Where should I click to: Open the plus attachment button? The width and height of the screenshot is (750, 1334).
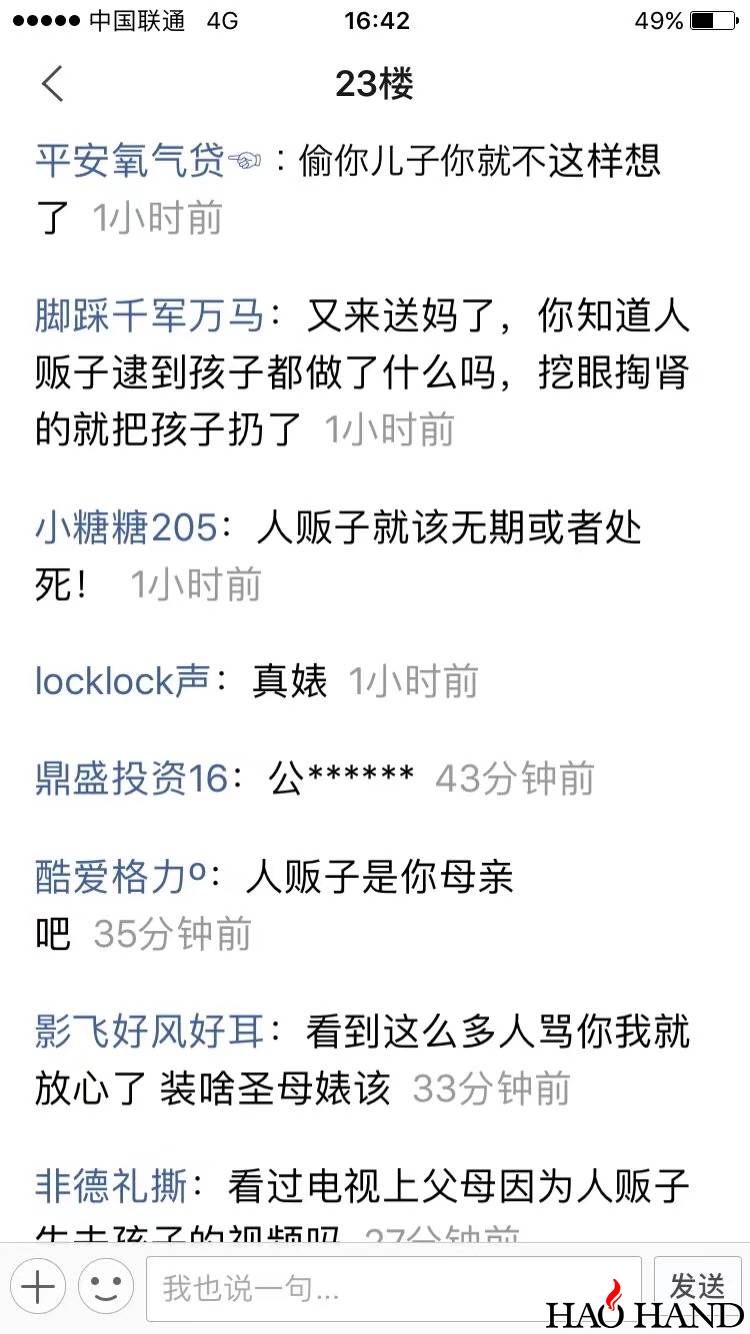point(38,1287)
